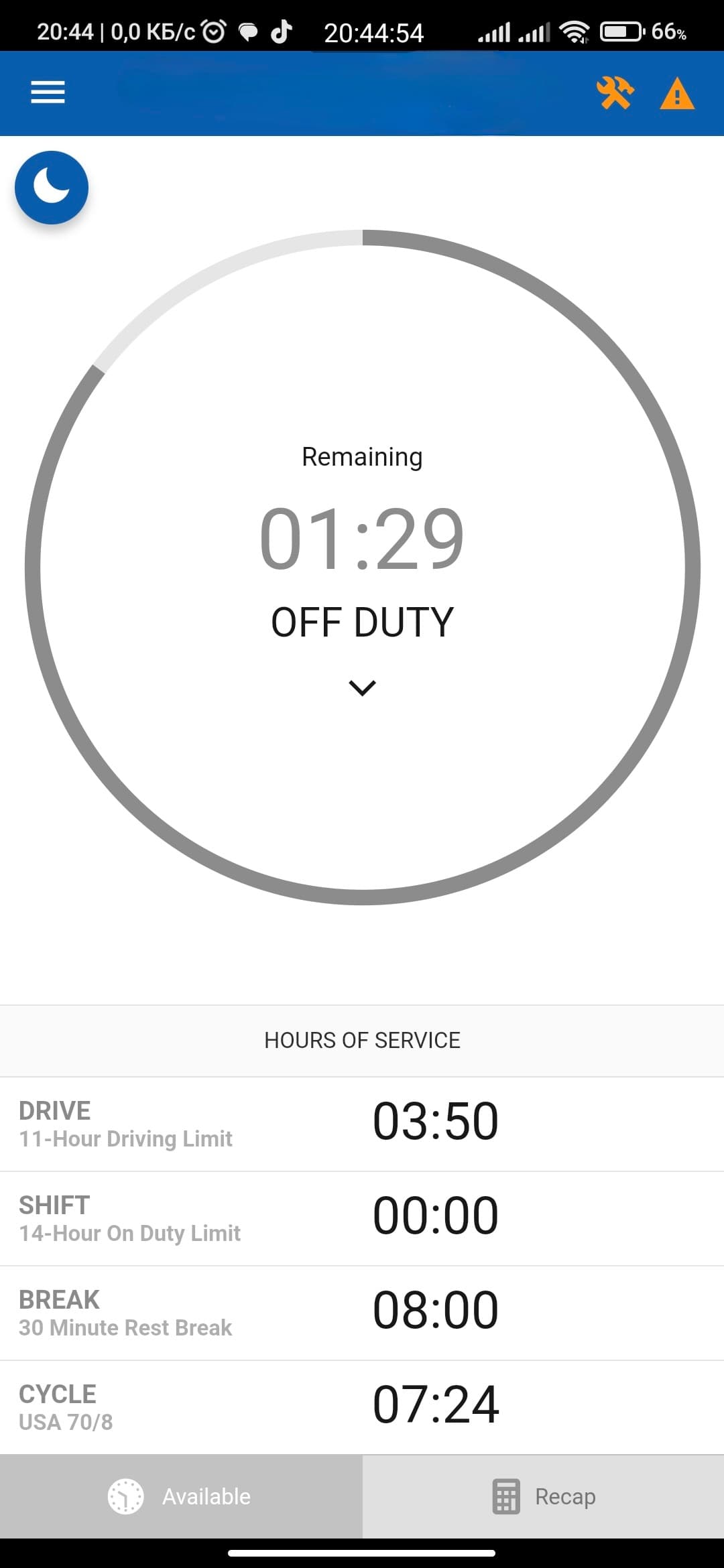Image resolution: width=724 pixels, height=1568 pixels.
Task: Open the orange tools icon
Action: coord(615,92)
